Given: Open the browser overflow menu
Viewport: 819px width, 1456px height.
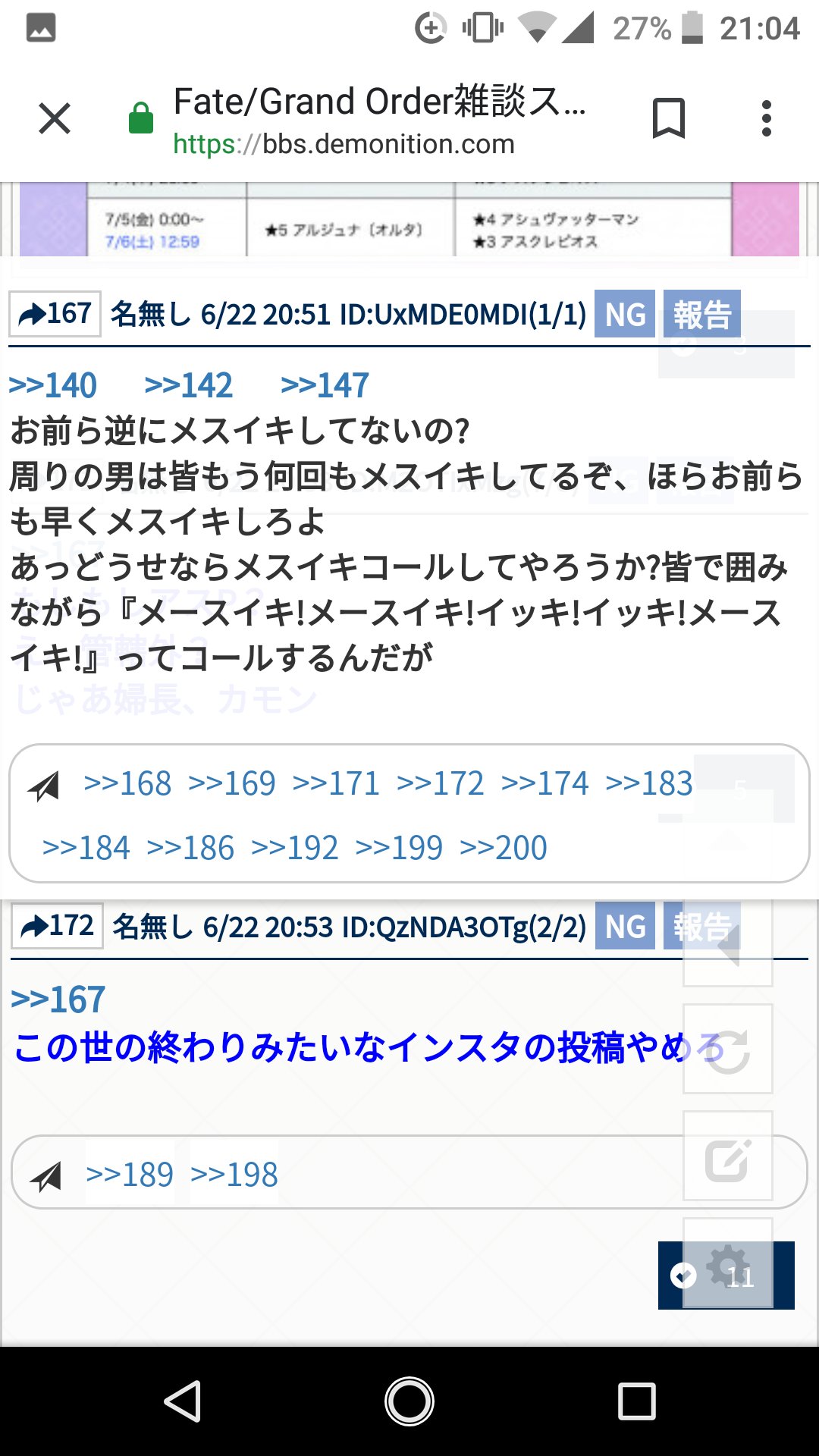Looking at the screenshot, I should [x=766, y=119].
